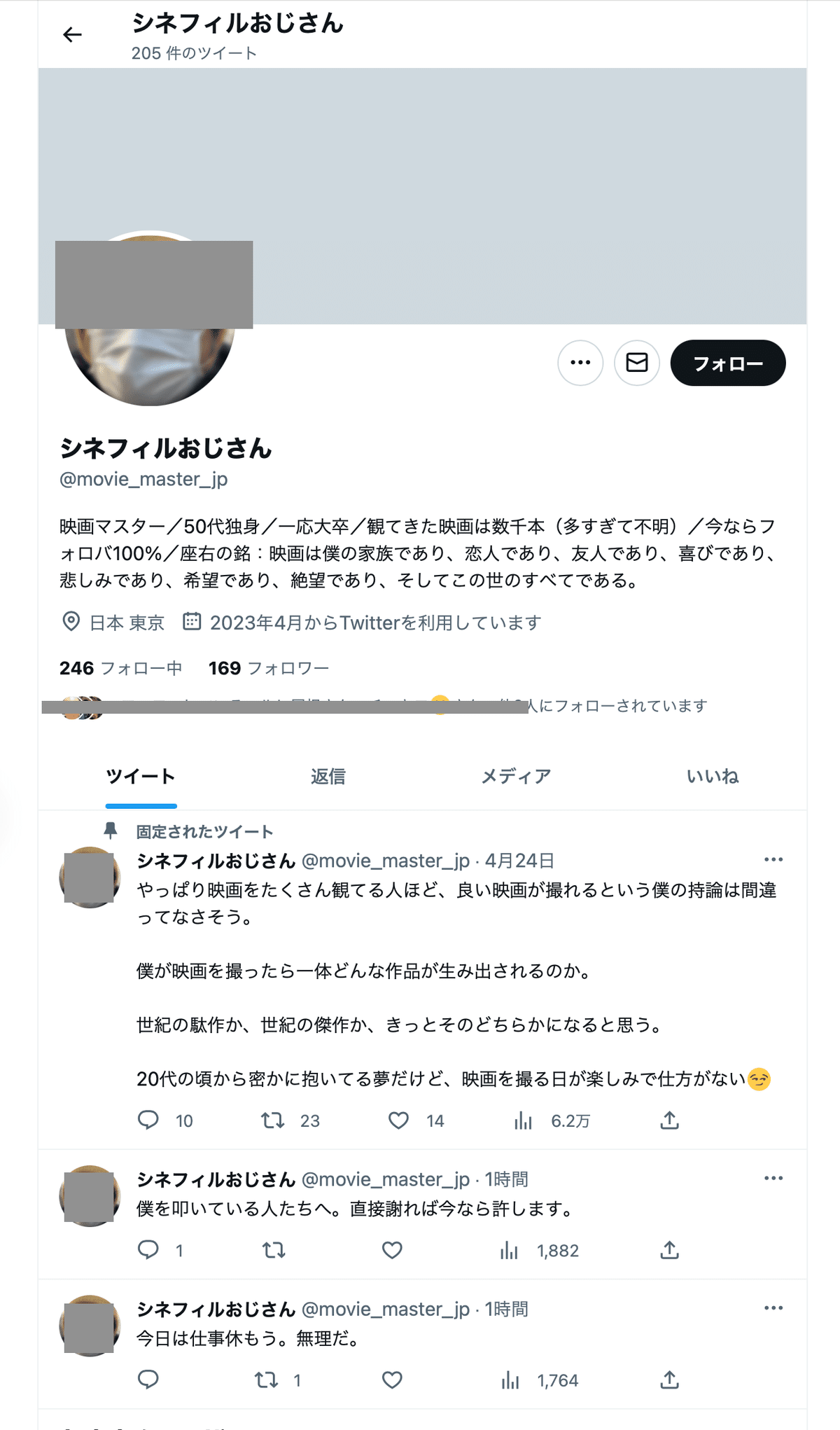
Task: Share the pinned tweet
Action: [669, 1120]
